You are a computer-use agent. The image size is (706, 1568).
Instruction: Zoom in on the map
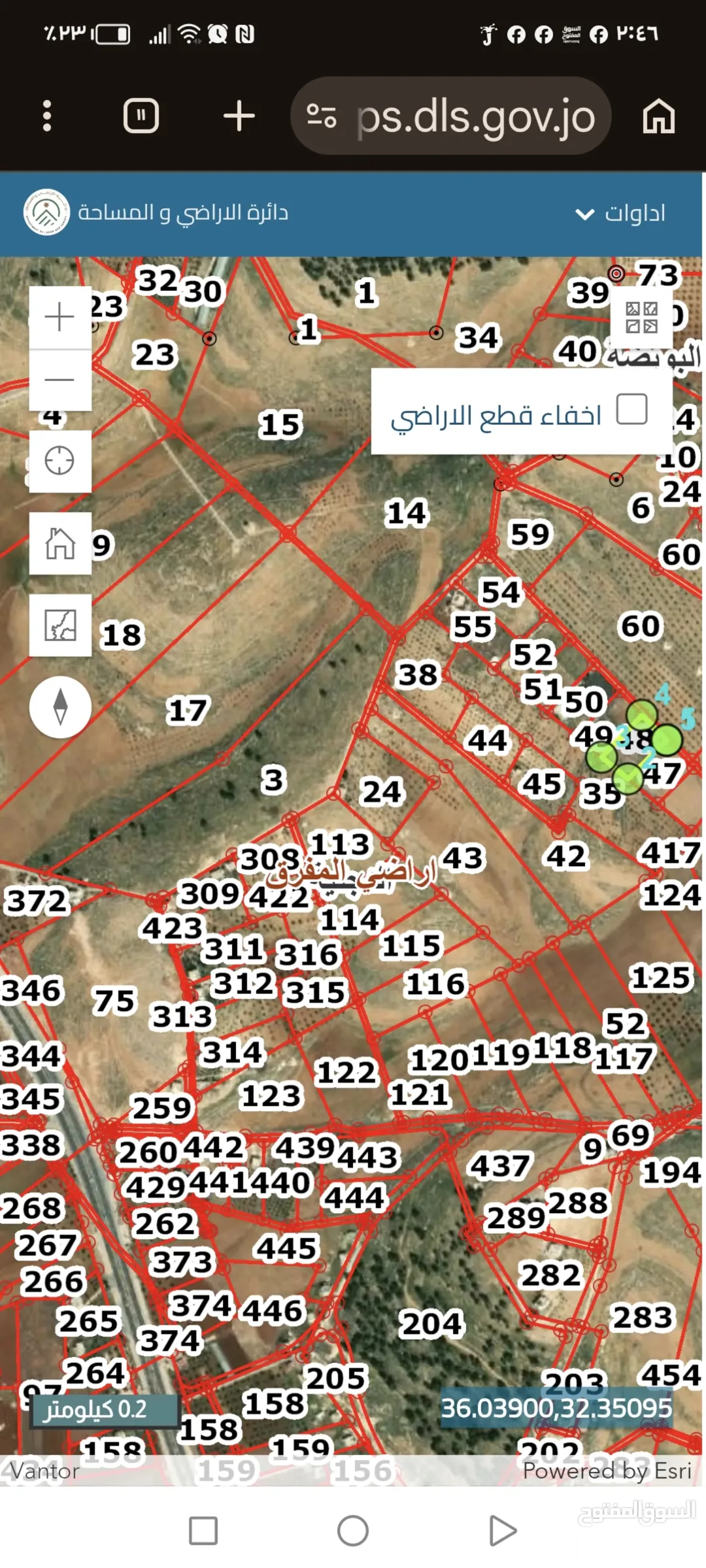click(60, 317)
